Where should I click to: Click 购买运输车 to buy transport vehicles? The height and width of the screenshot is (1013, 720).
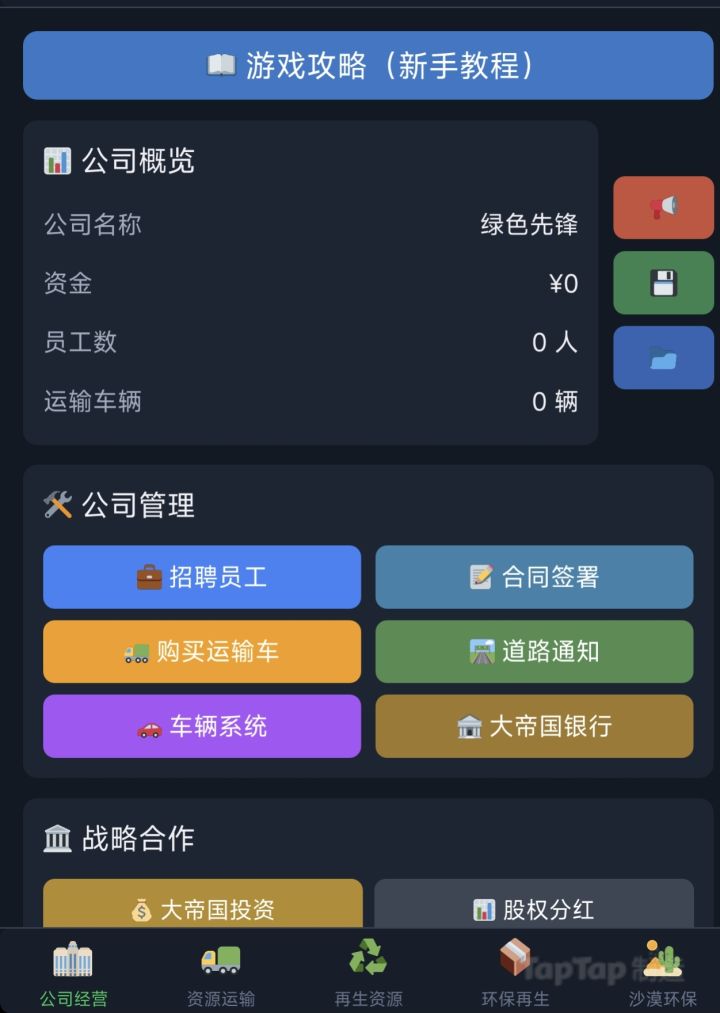[201, 652]
